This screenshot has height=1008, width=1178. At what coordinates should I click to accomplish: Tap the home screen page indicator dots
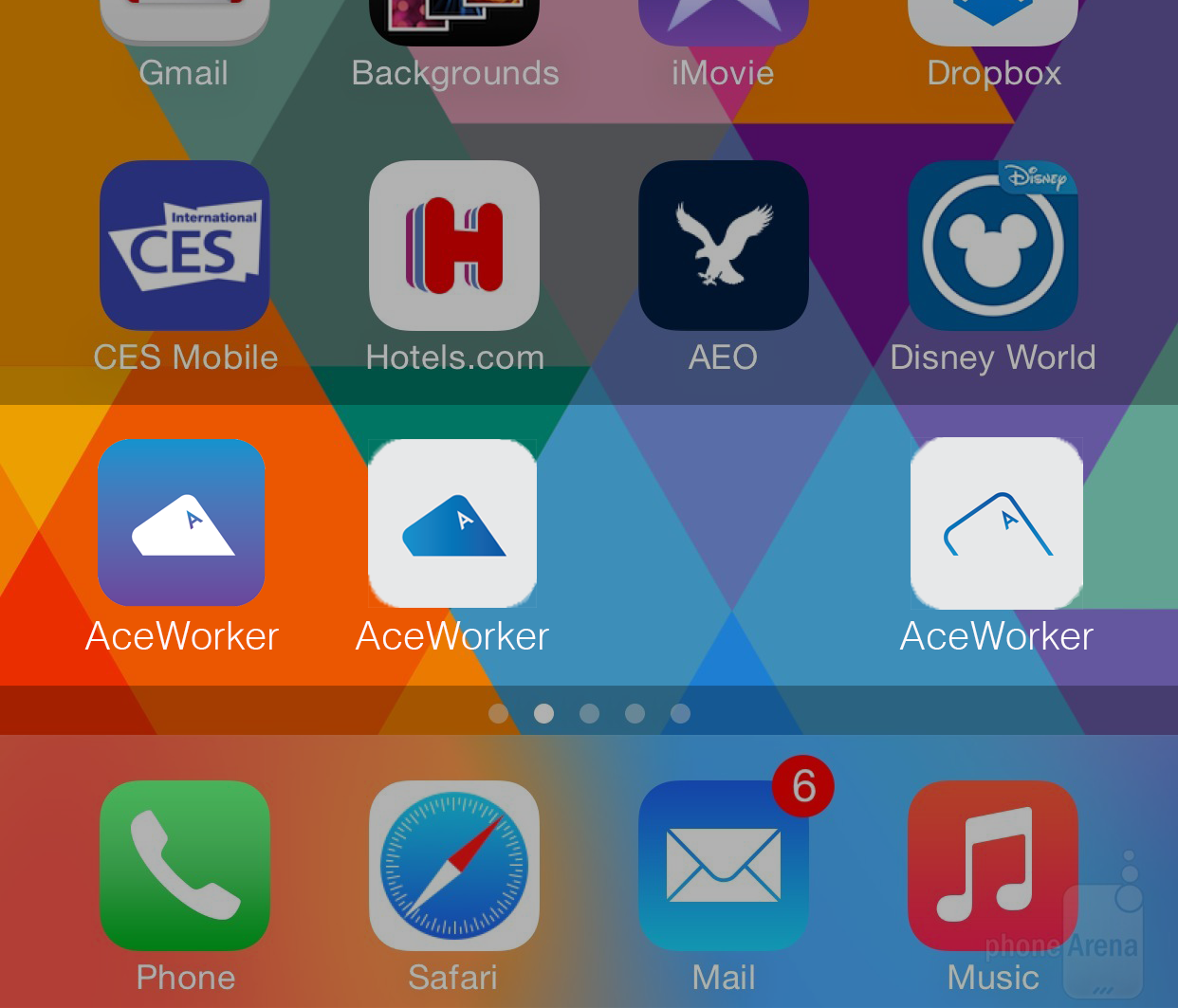pyautogui.click(x=589, y=713)
